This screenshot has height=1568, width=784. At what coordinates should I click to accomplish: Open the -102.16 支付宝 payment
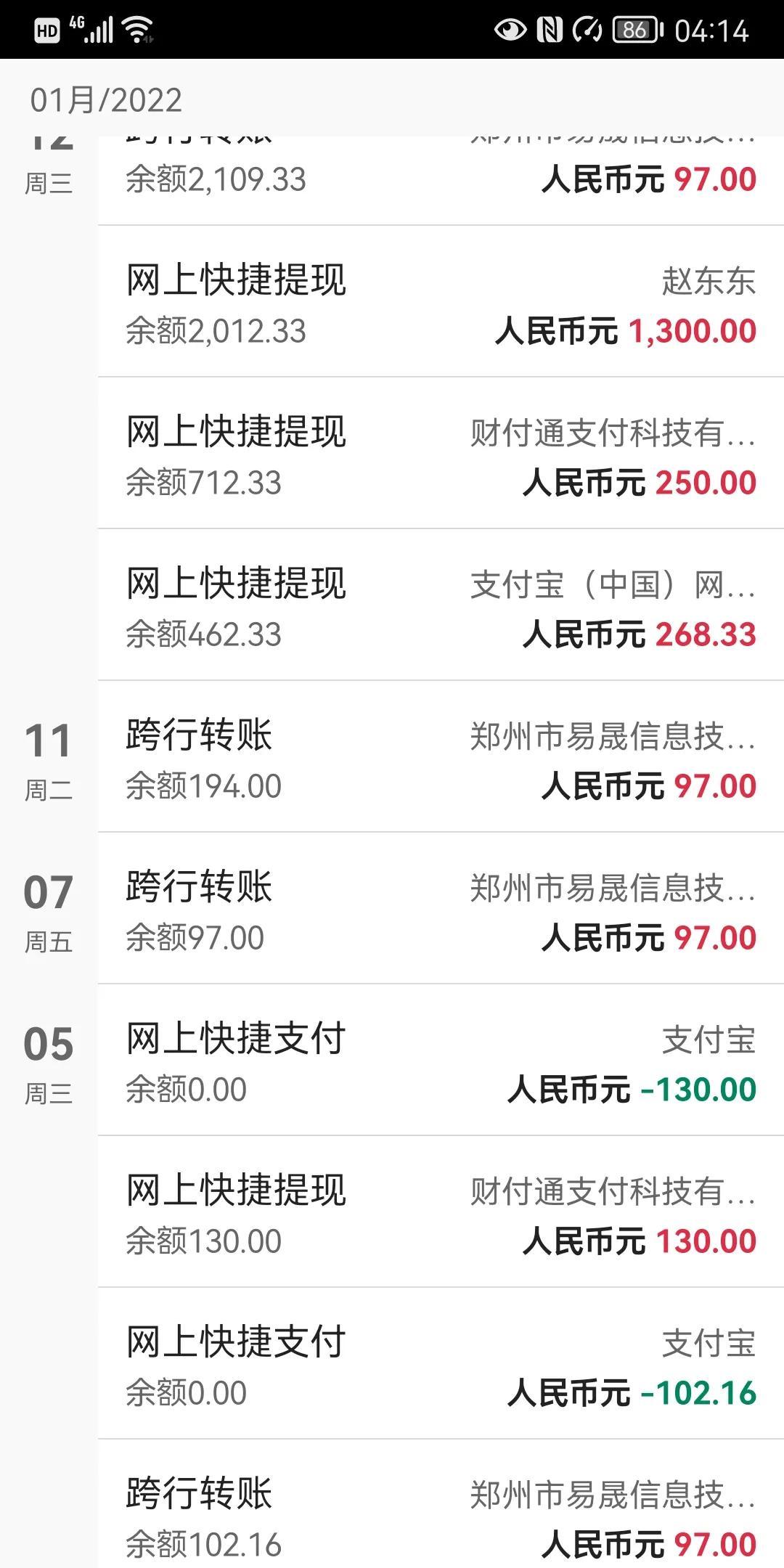coord(441,1365)
